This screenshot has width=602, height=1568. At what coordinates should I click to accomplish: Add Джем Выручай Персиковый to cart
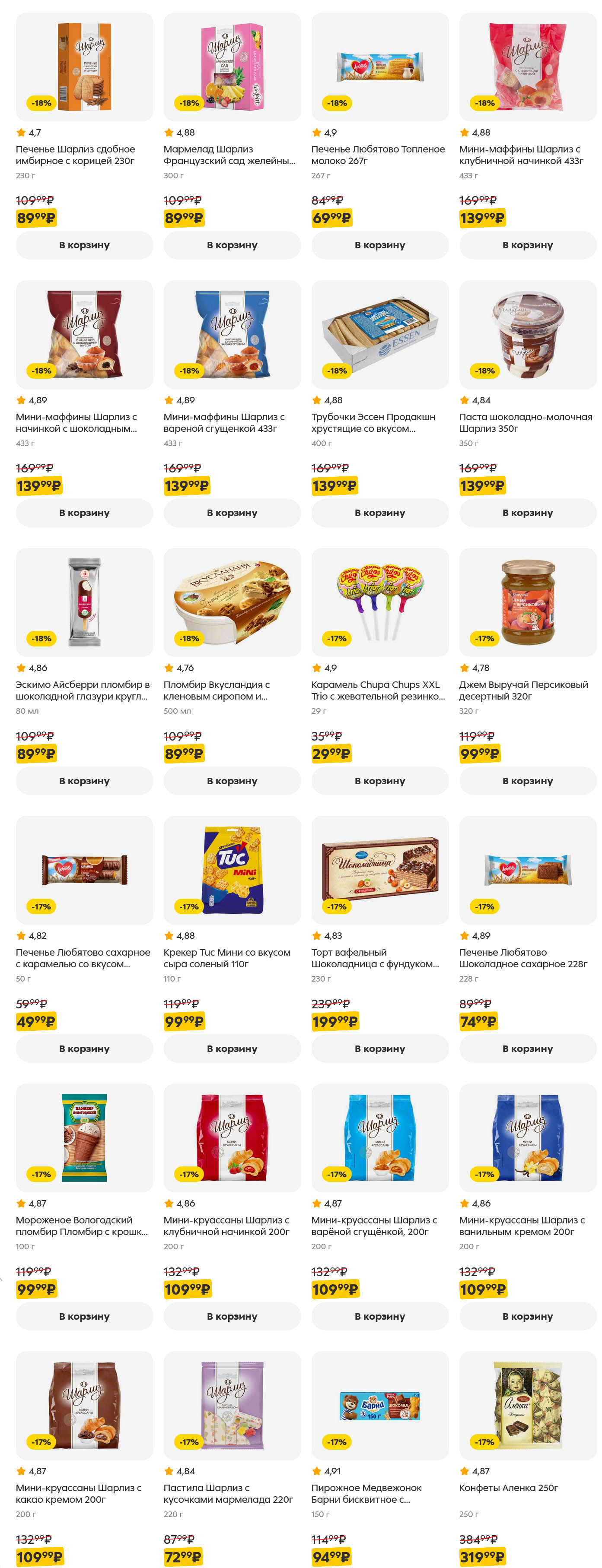pyautogui.click(x=527, y=780)
